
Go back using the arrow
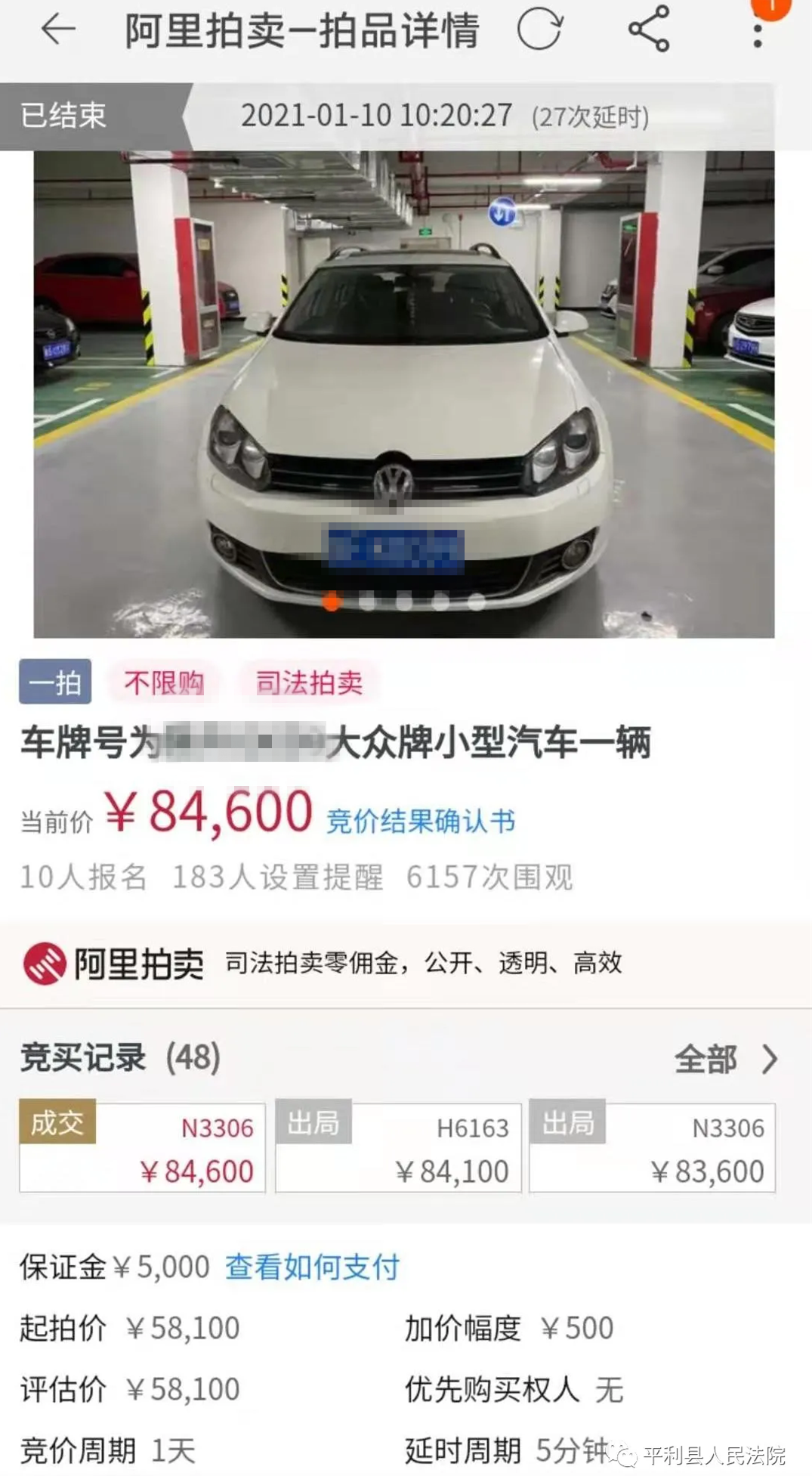coord(58,30)
